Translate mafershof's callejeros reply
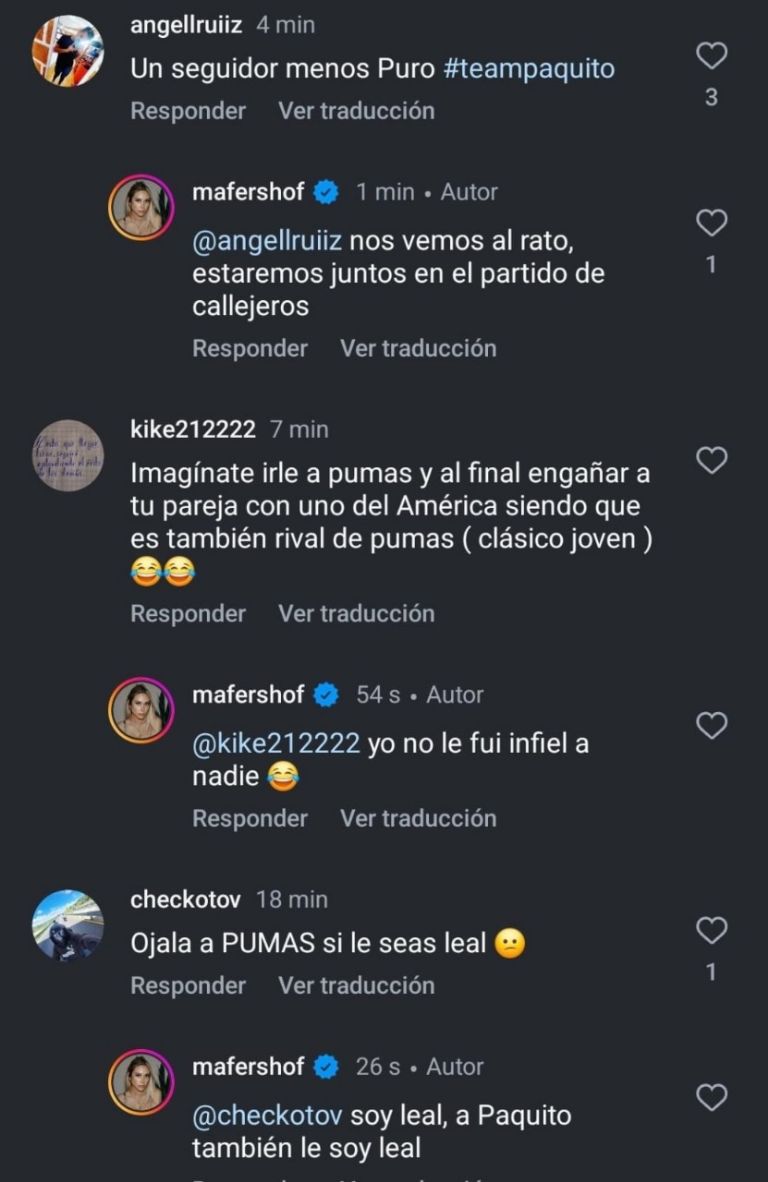 (x=418, y=348)
